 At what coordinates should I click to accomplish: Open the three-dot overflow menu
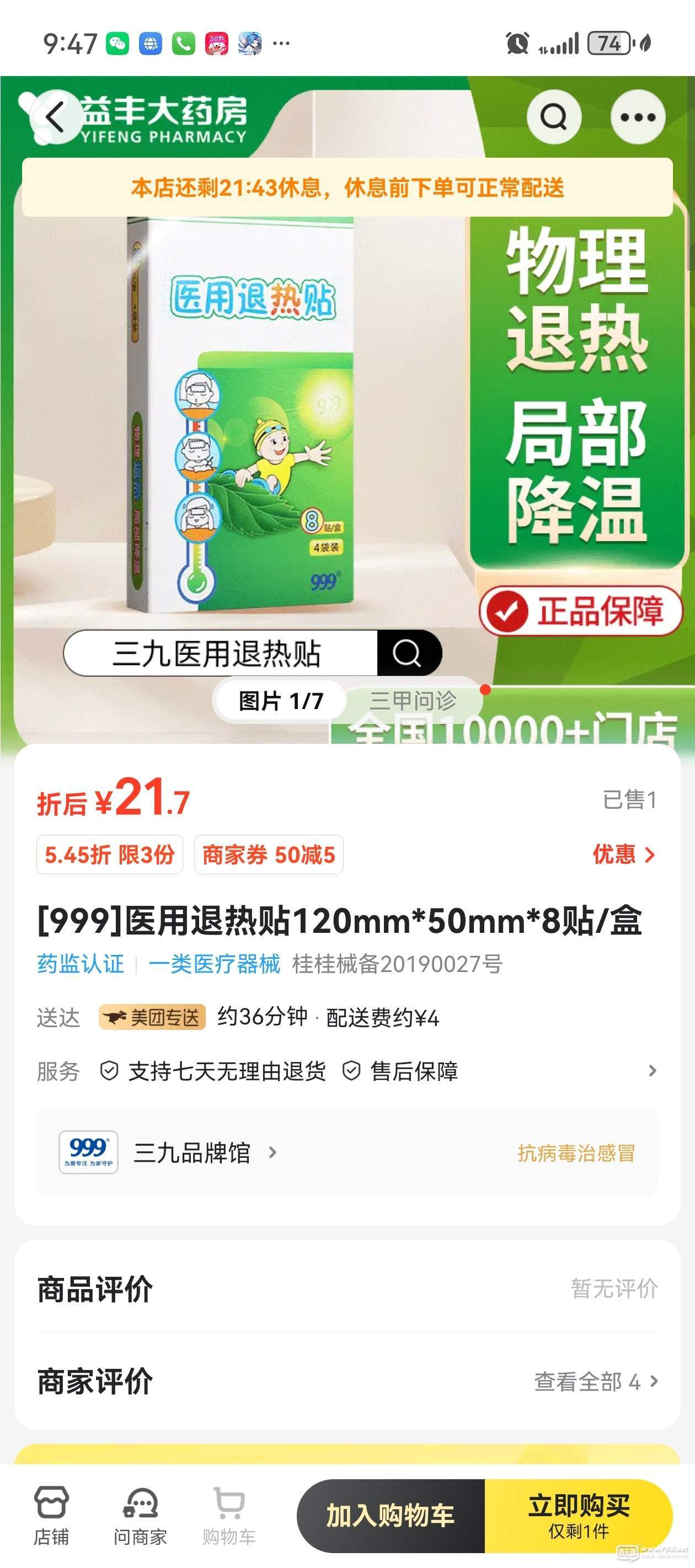point(637,117)
